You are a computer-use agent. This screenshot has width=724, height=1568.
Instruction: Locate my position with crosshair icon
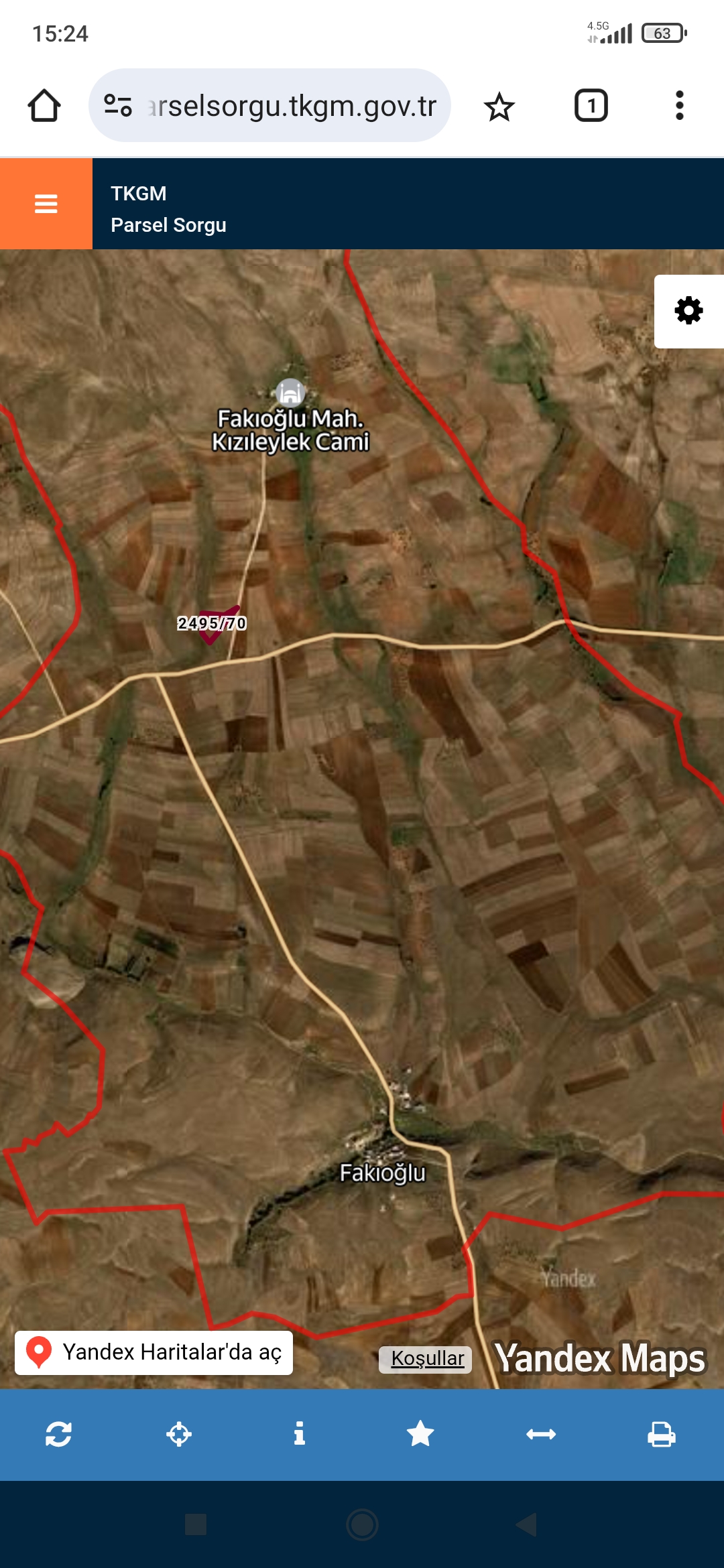[179, 1434]
